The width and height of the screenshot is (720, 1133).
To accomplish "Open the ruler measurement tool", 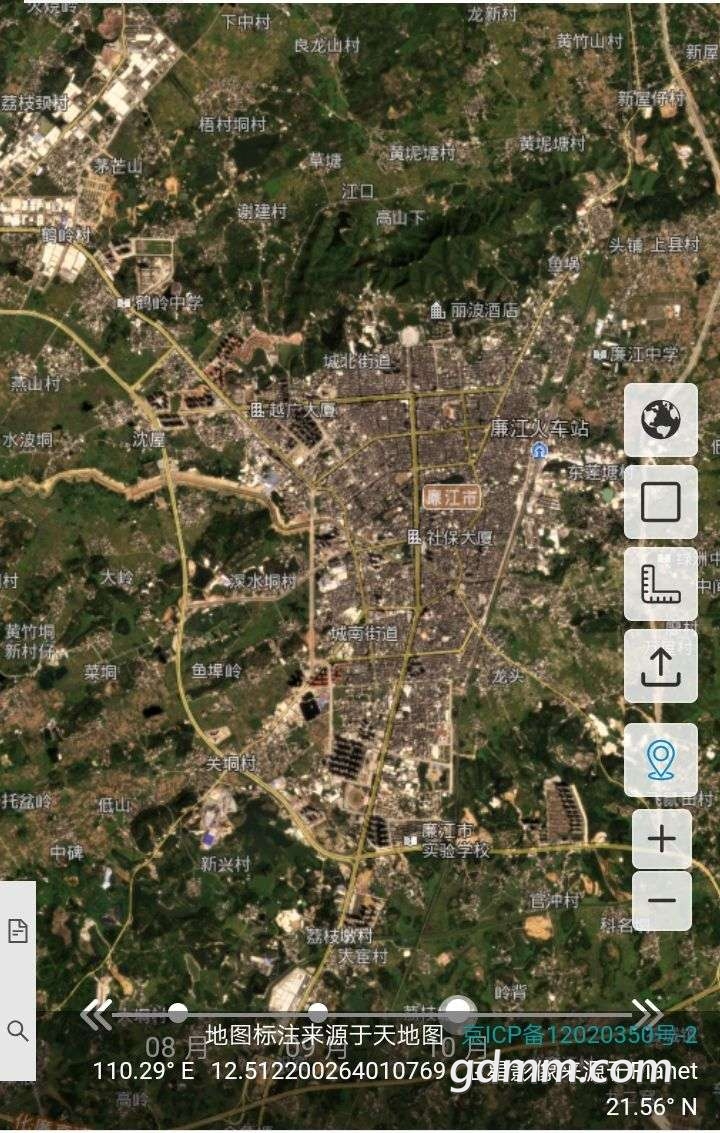I will point(660,583).
